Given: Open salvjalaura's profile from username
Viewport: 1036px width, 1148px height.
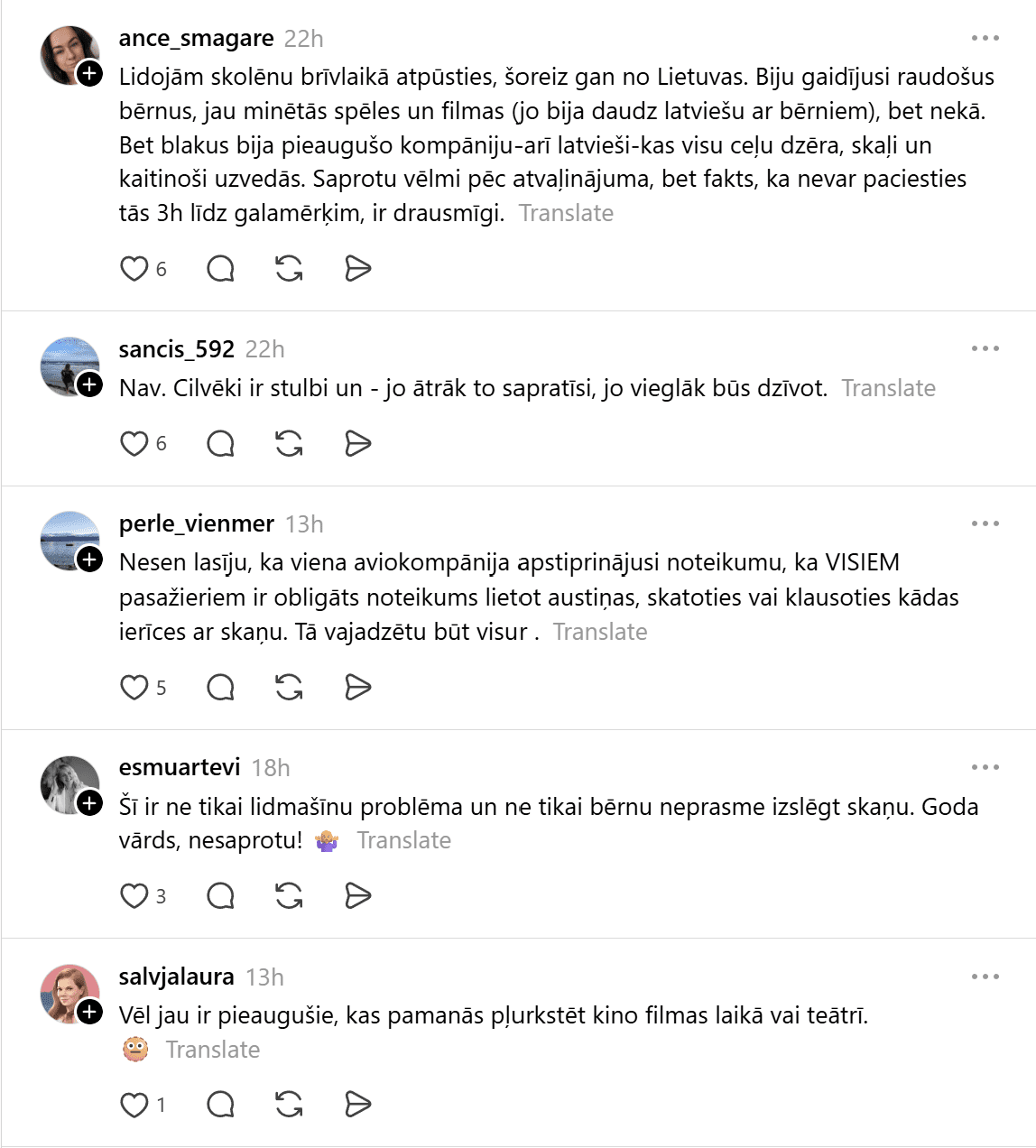Looking at the screenshot, I should click(x=176, y=977).
